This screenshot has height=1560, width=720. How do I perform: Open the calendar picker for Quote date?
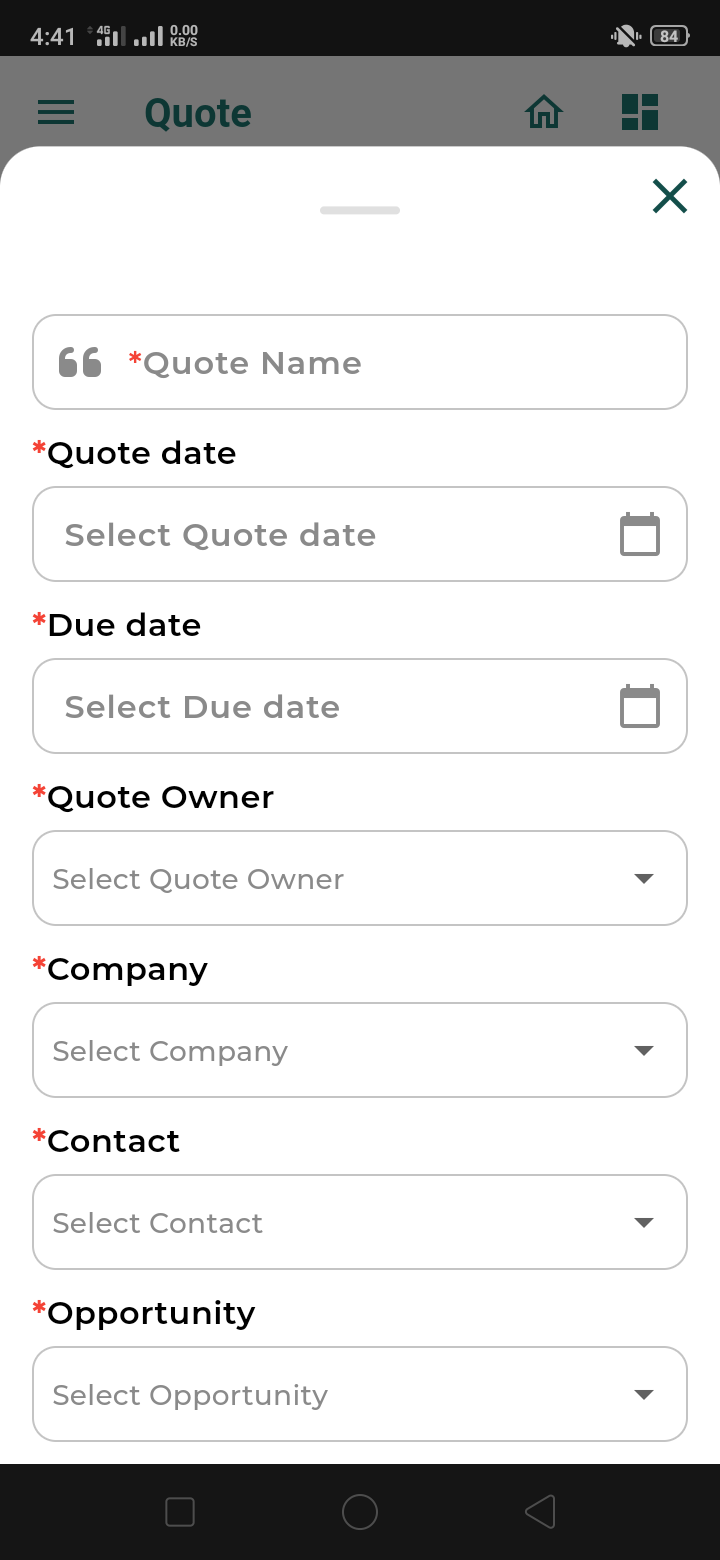[x=639, y=533]
